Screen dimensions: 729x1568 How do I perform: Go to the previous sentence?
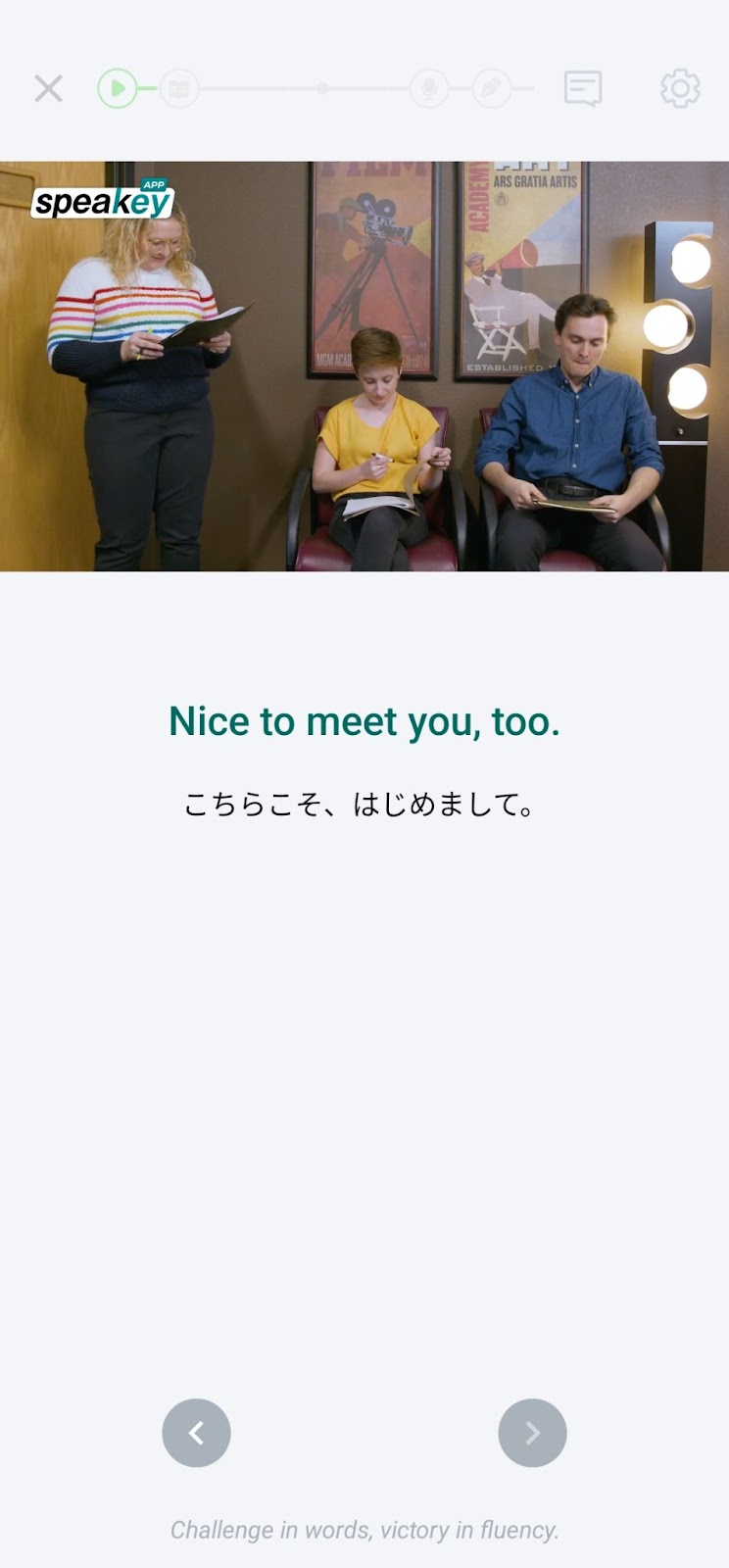196,1433
